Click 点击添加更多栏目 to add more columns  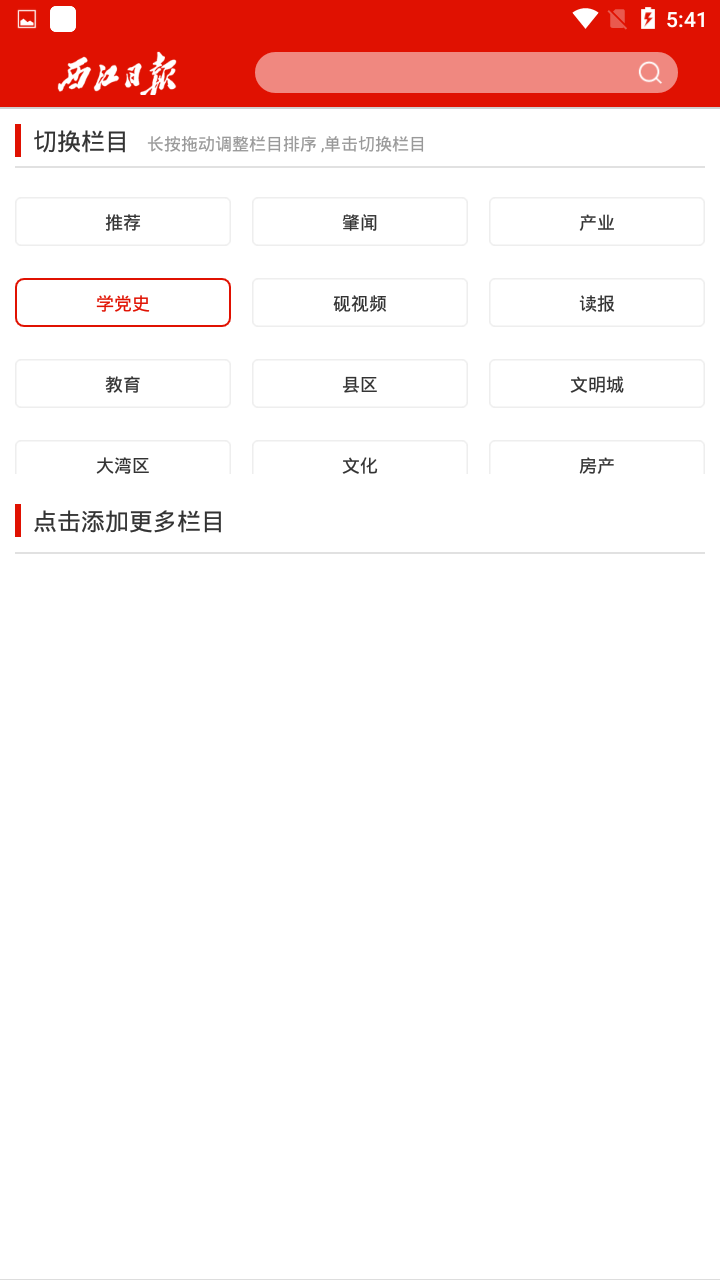(x=129, y=521)
